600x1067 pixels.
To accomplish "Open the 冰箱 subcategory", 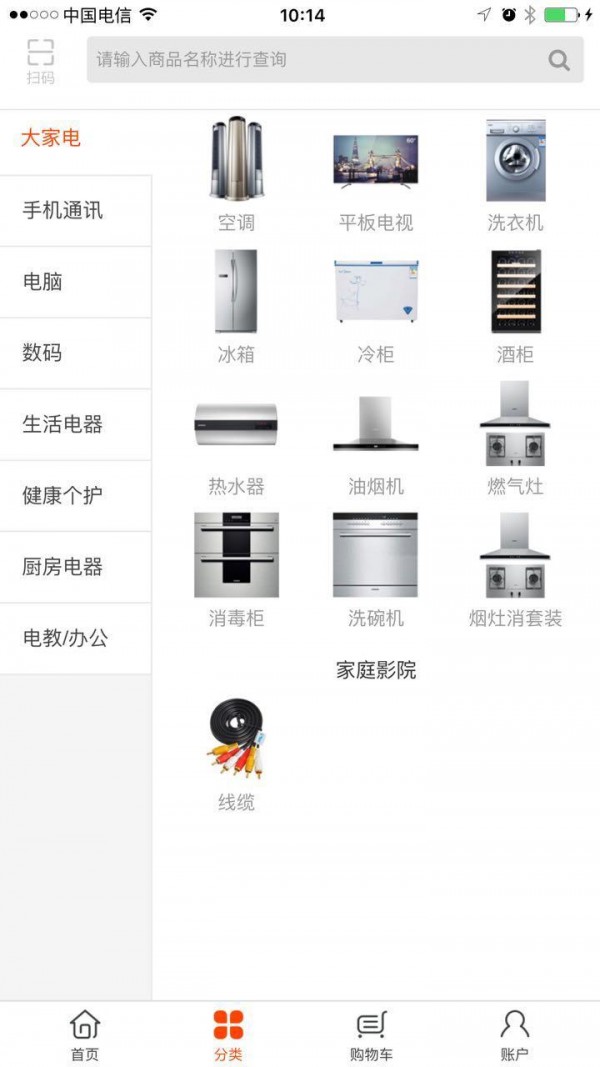I will point(236,304).
